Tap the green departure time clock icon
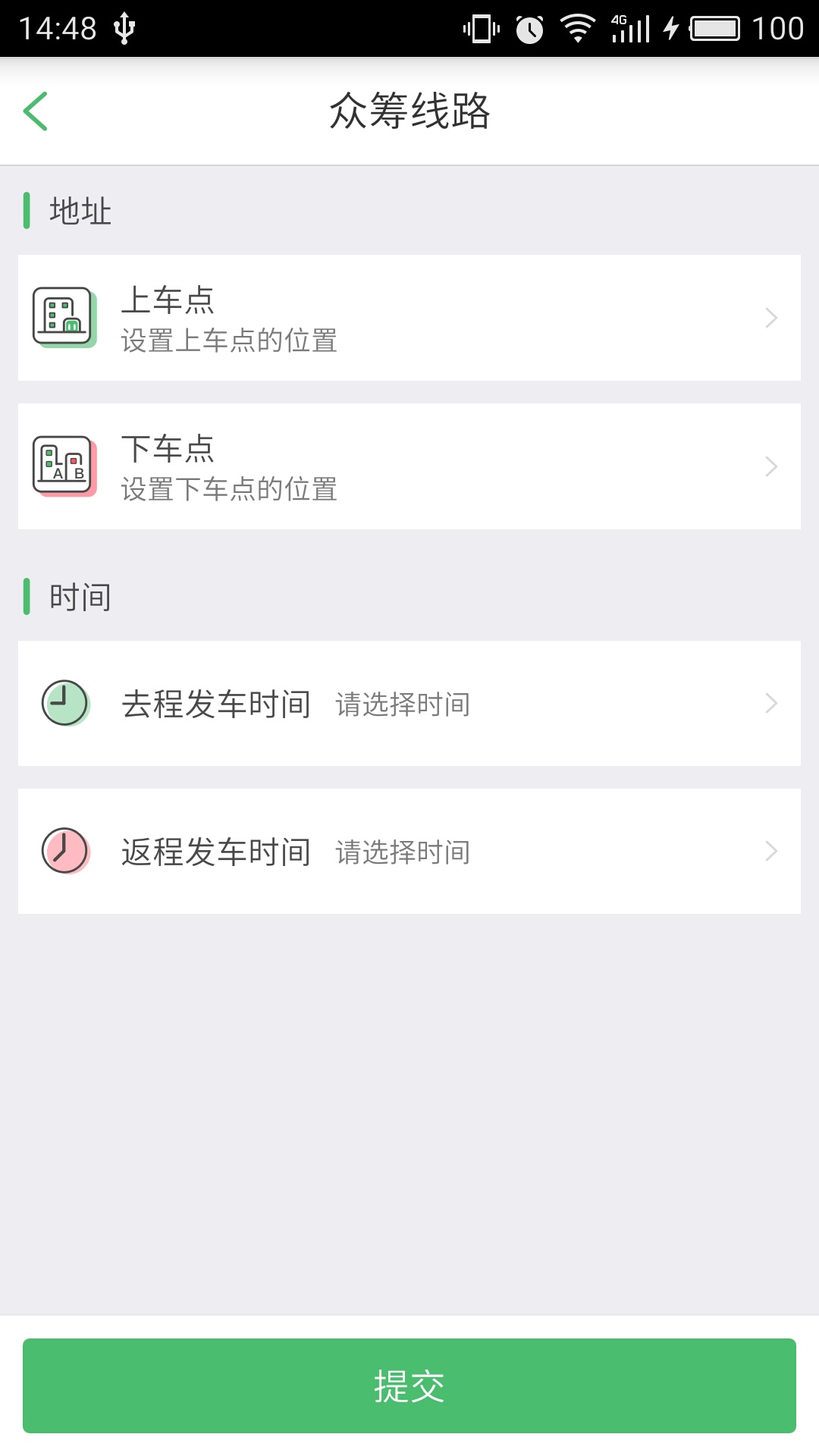Image resolution: width=819 pixels, height=1456 pixels. (65, 703)
